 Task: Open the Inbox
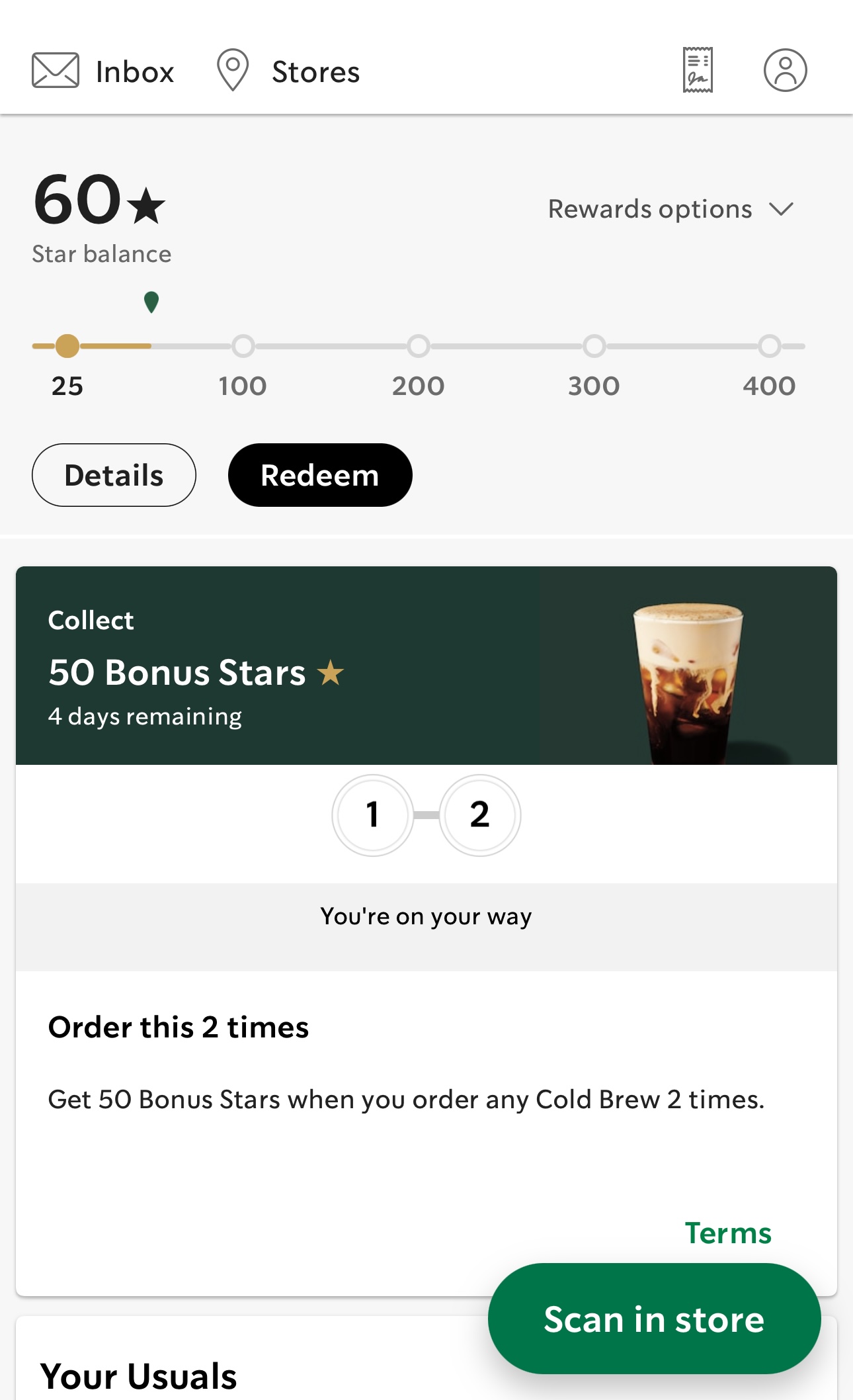pos(103,71)
